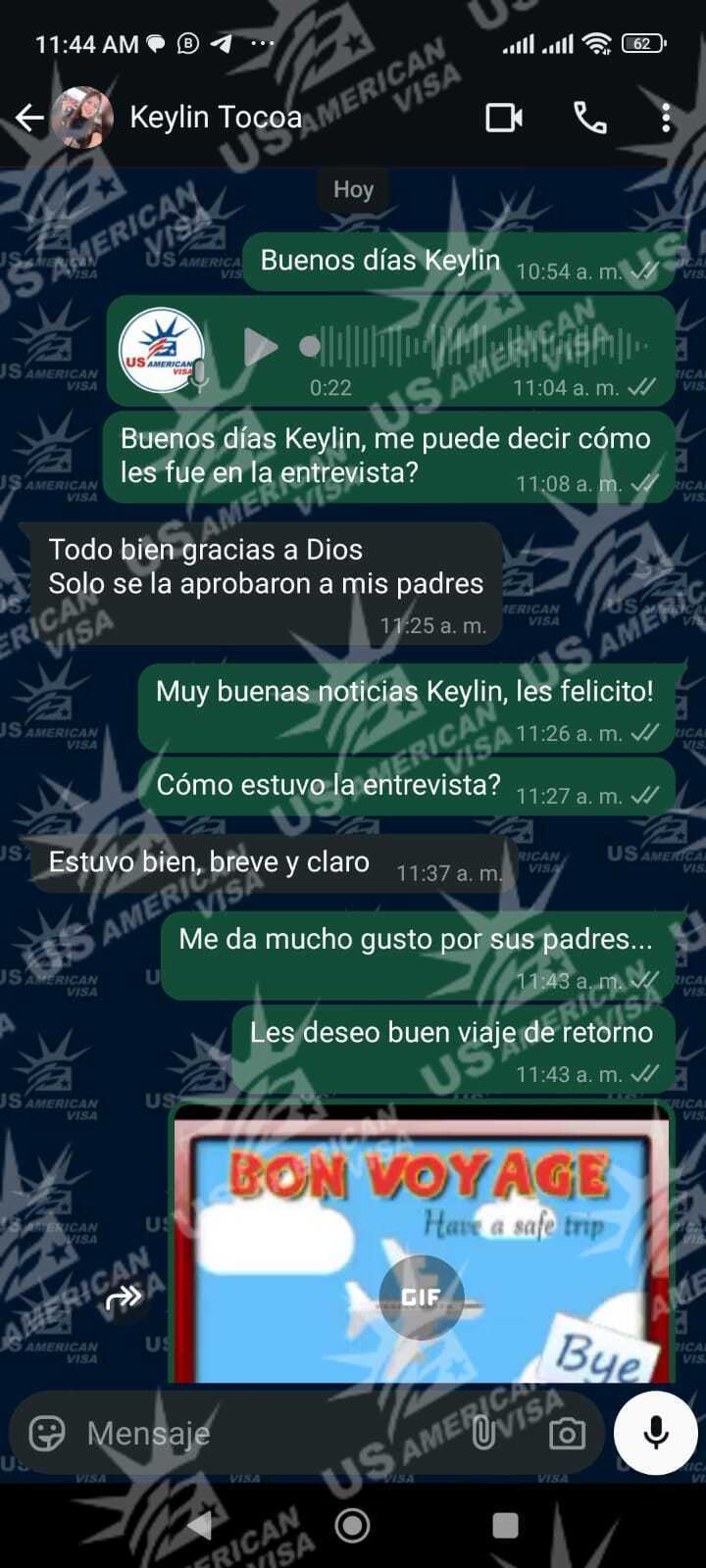Play the 0:22 voice message
This screenshot has width=706, height=1568.
coord(259,347)
